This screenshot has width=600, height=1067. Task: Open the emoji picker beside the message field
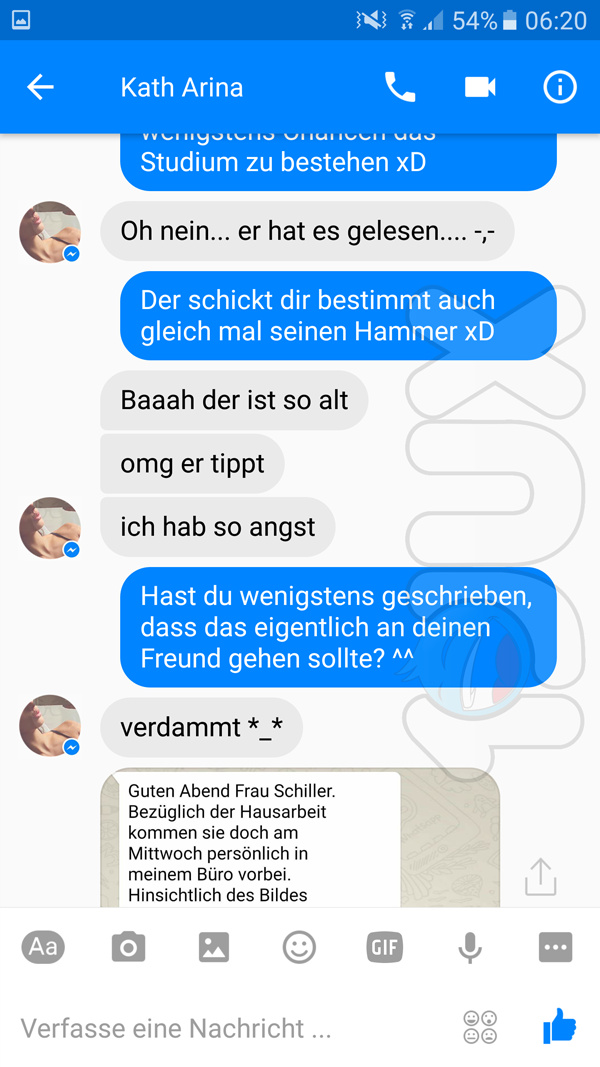pyautogui.click(x=480, y=1028)
